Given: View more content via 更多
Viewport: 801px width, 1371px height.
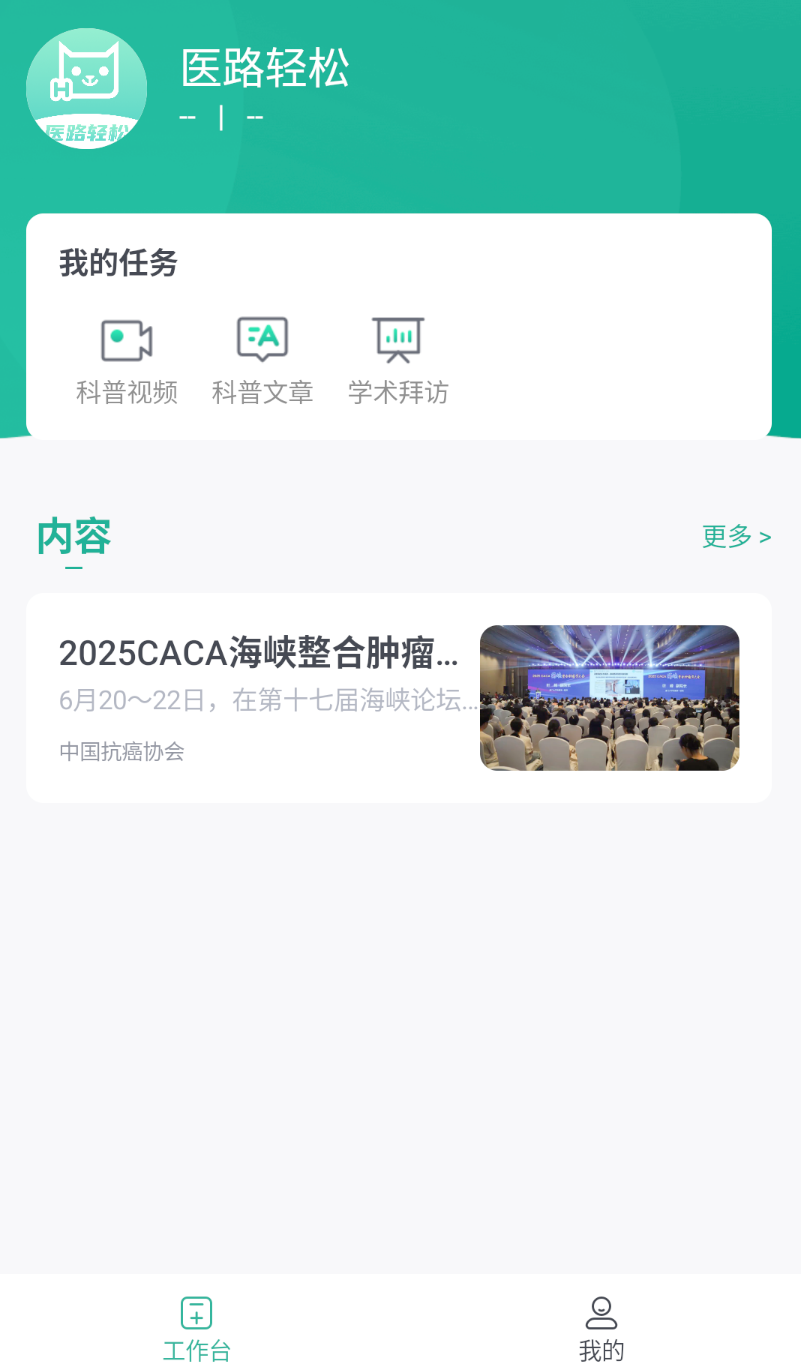Looking at the screenshot, I should click(x=736, y=537).
